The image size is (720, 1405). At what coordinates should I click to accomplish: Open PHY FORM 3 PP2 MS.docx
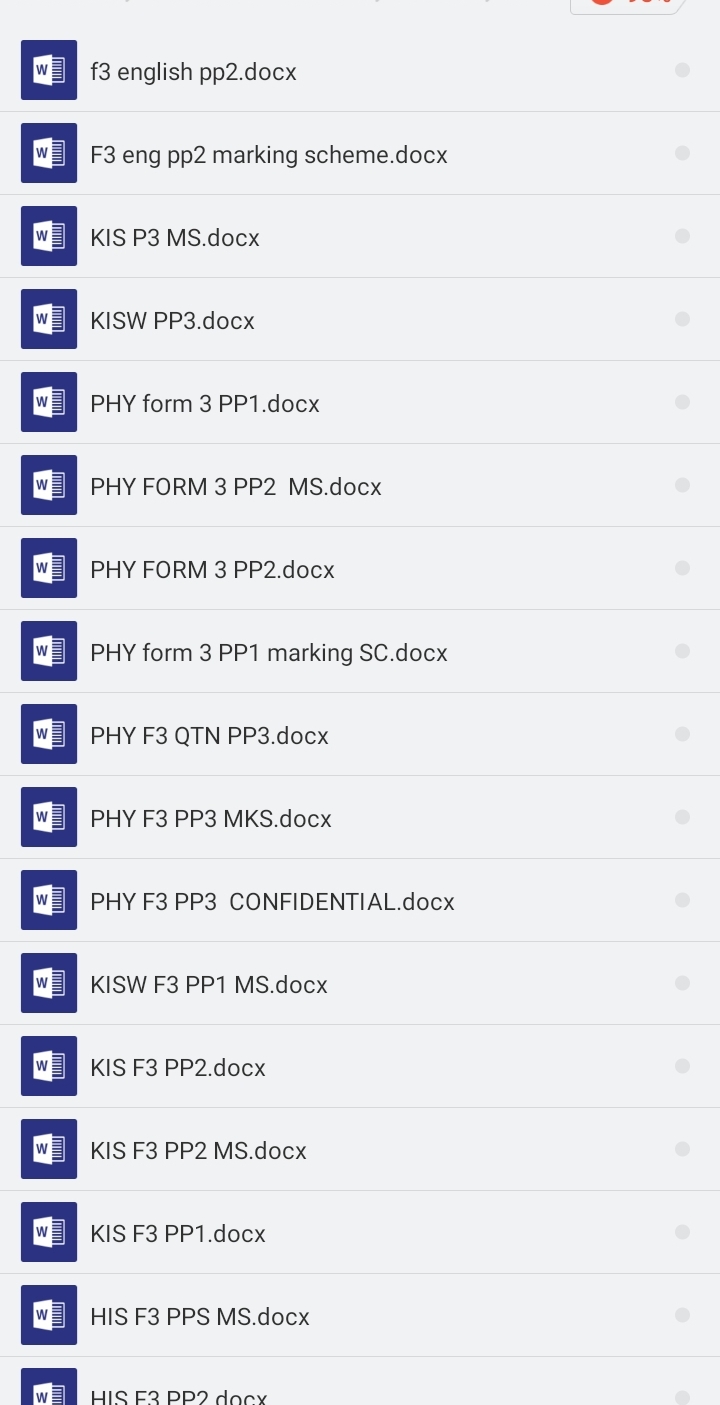[x=236, y=487]
